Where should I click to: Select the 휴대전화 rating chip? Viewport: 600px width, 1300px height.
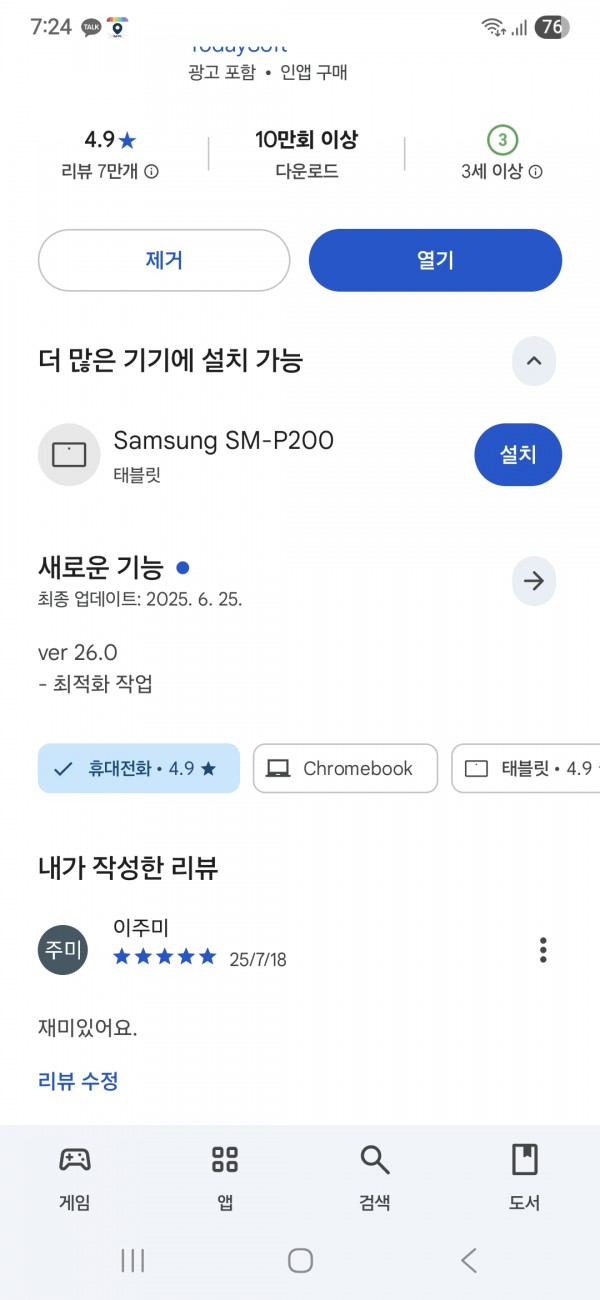click(x=139, y=768)
